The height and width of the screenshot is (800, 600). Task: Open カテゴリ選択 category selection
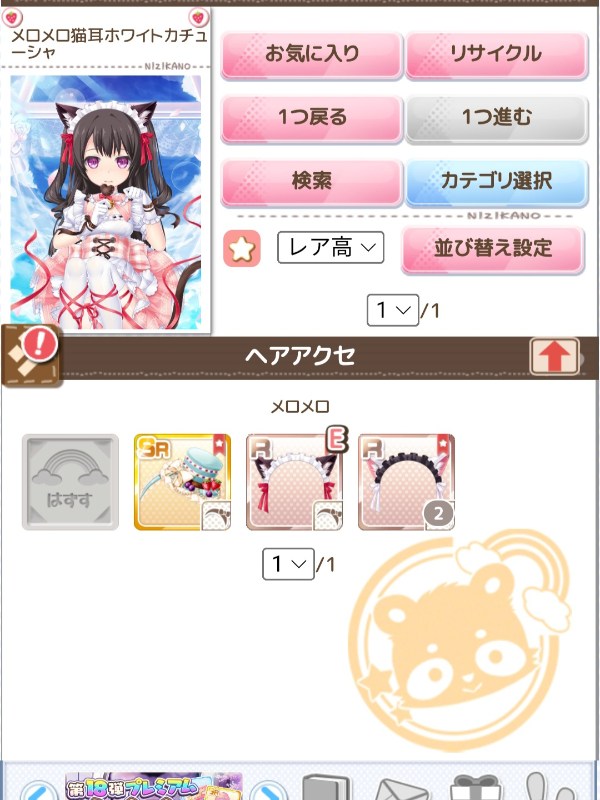[x=495, y=182]
